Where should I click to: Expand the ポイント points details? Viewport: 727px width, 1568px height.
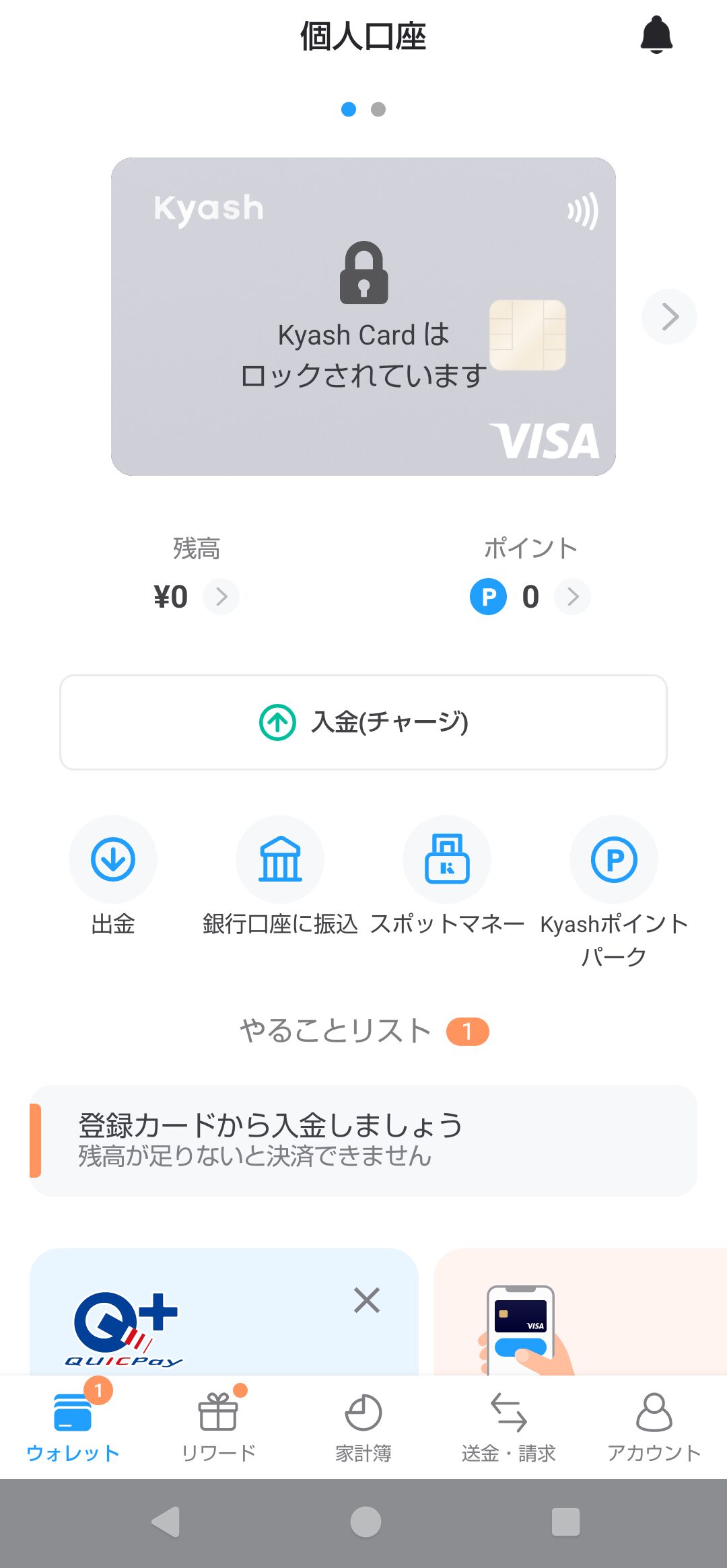(x=573, y=596)
